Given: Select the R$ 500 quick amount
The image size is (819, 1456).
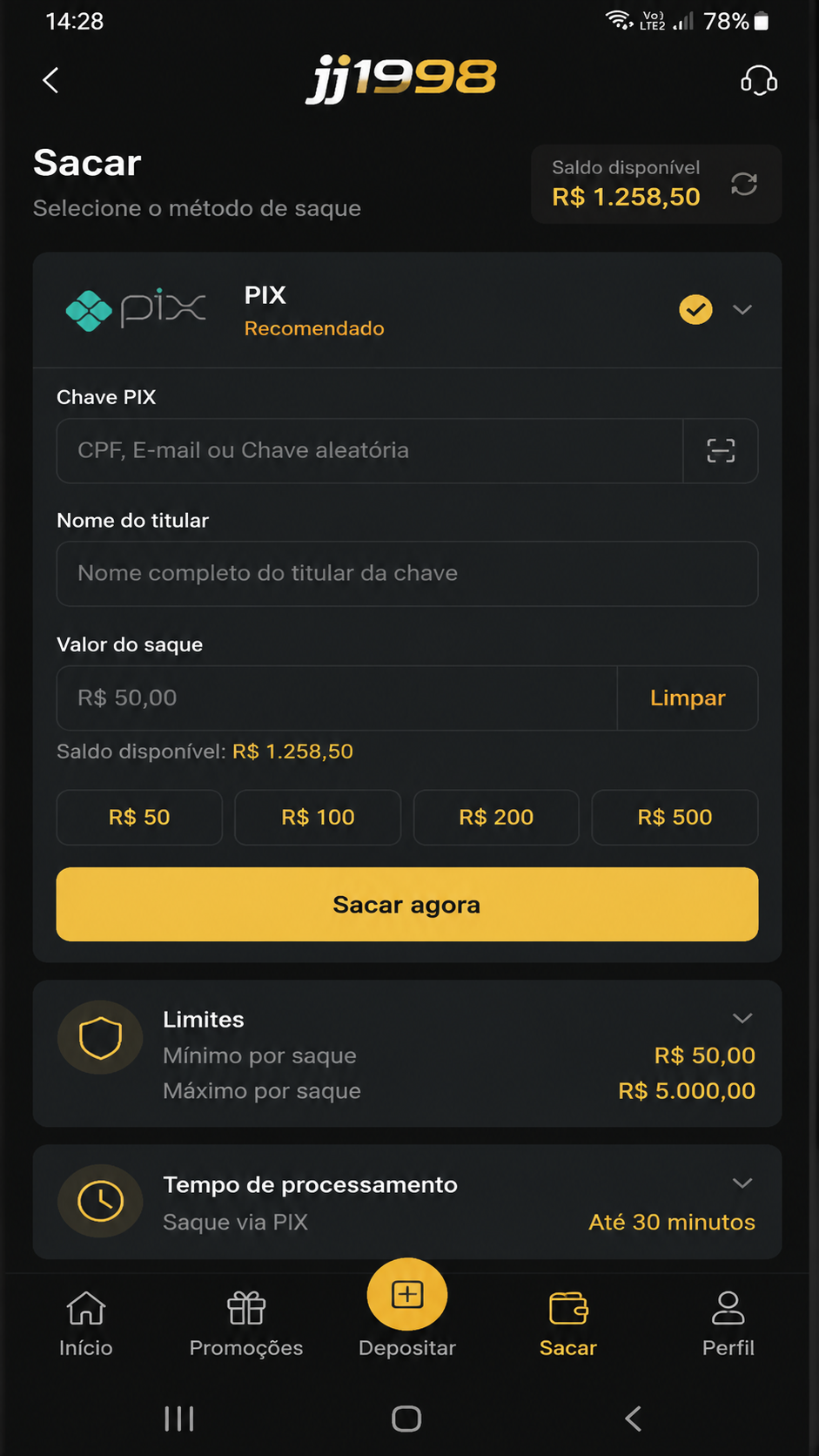Looking at the screenshot, I should point(675,817).
